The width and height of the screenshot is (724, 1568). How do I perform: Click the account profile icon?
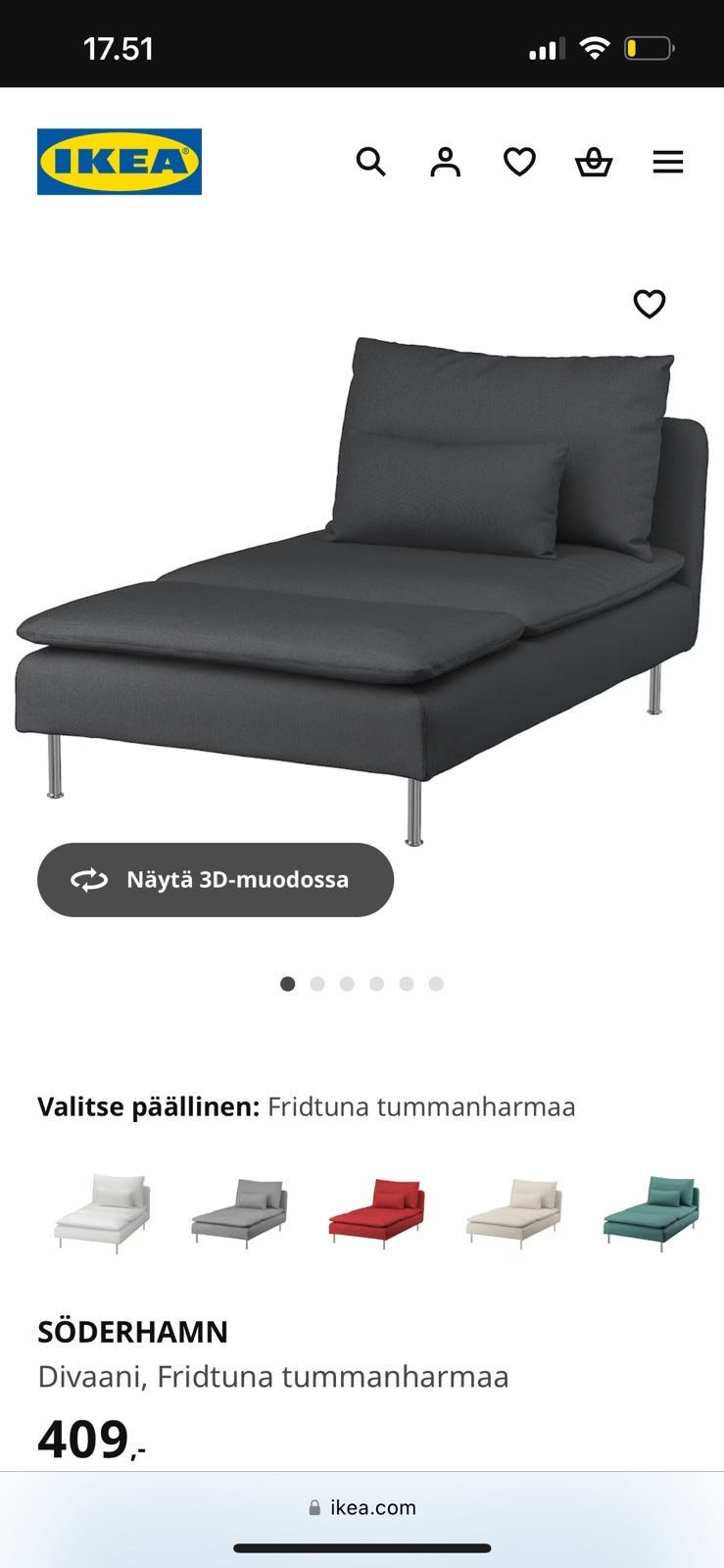tap(446, 162)
